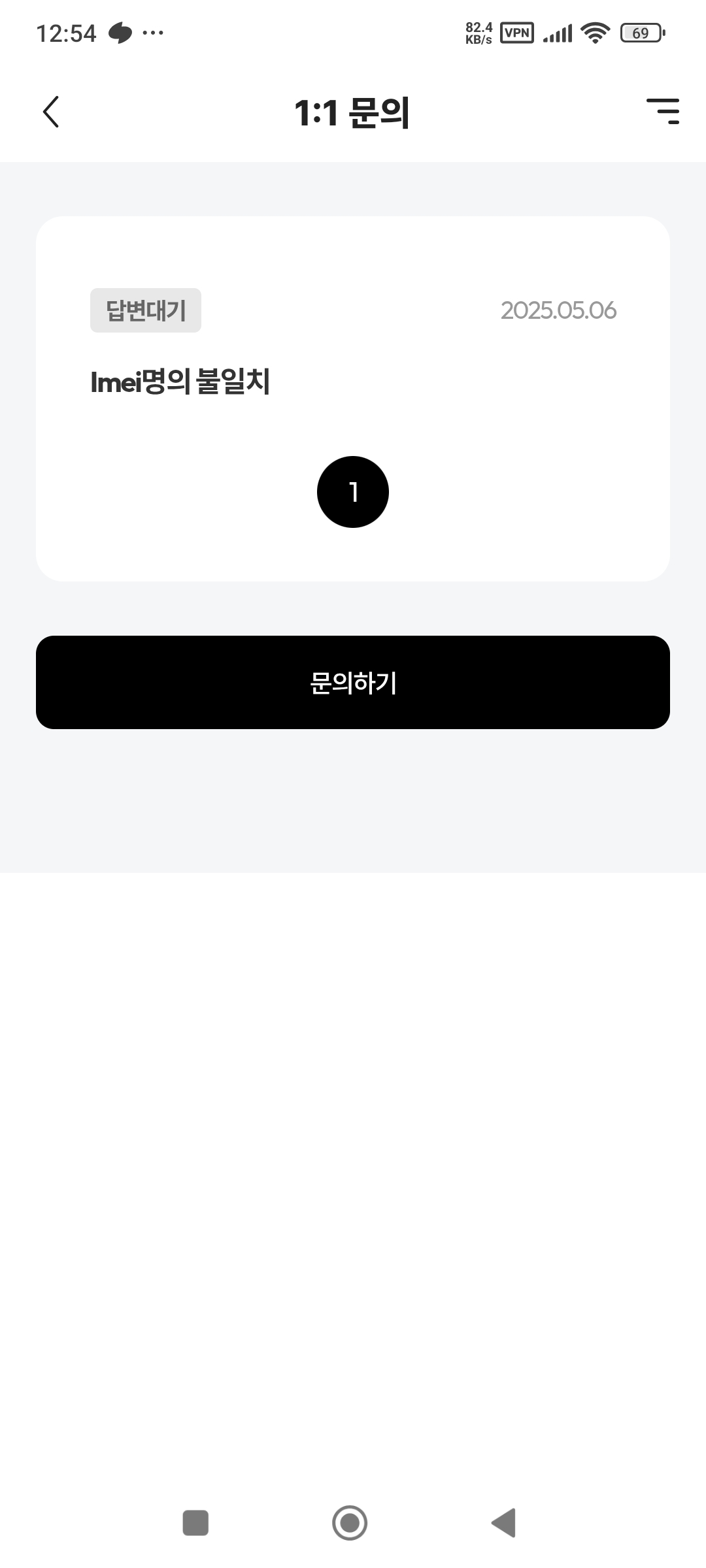
Task: Tap the 문의하기 button
Action: click(x=353, y=682)
